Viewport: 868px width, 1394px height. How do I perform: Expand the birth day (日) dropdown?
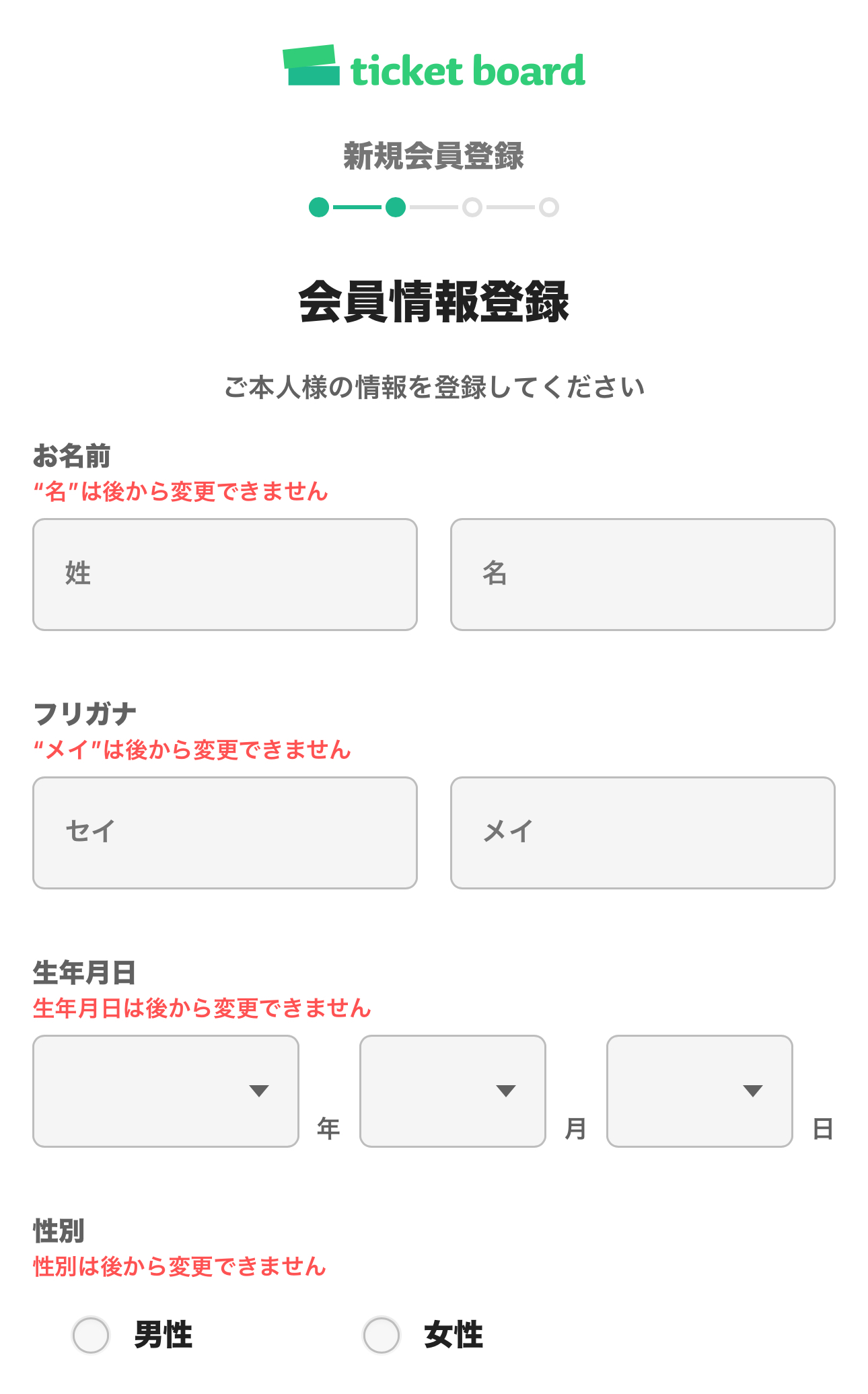coord(699,1091)
